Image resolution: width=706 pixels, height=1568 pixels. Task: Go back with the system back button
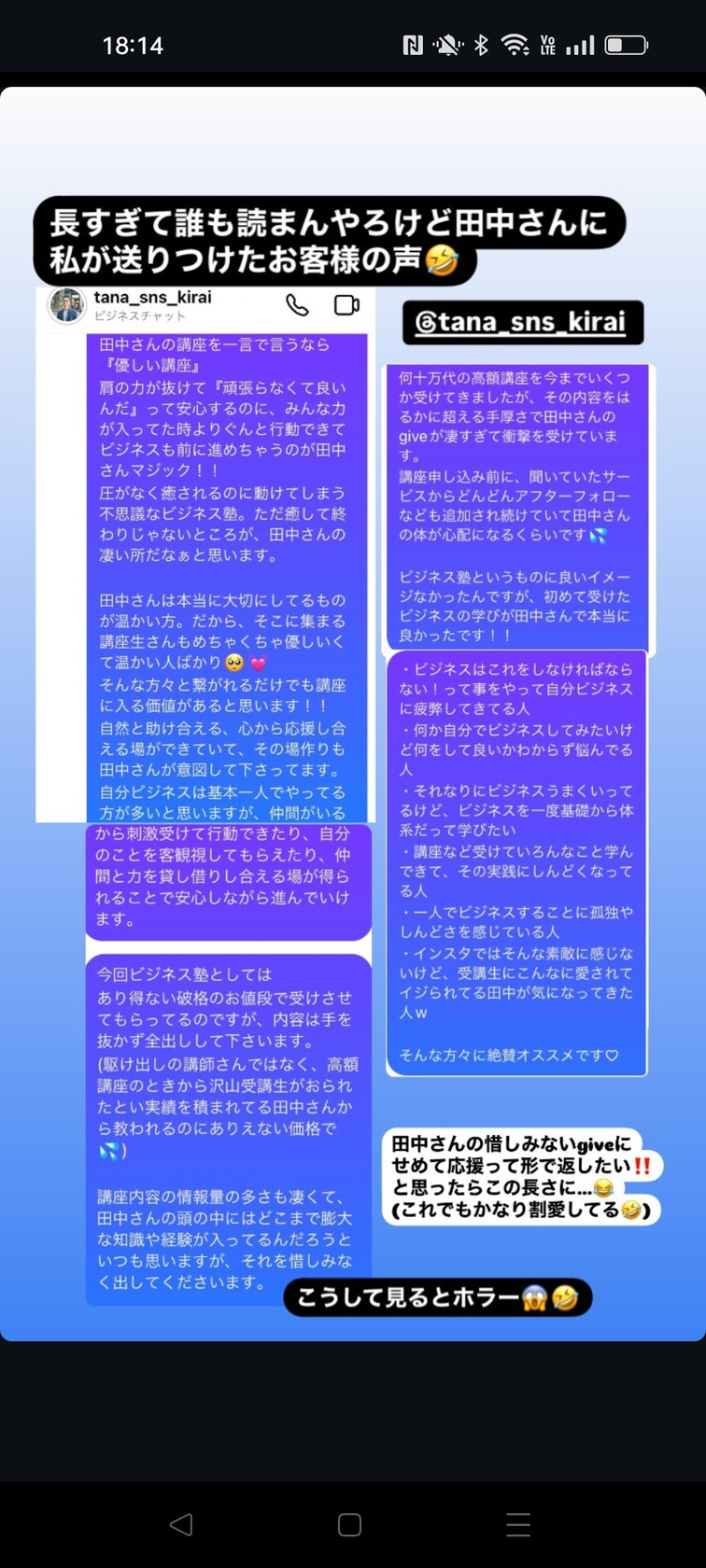click(181, 1524)
